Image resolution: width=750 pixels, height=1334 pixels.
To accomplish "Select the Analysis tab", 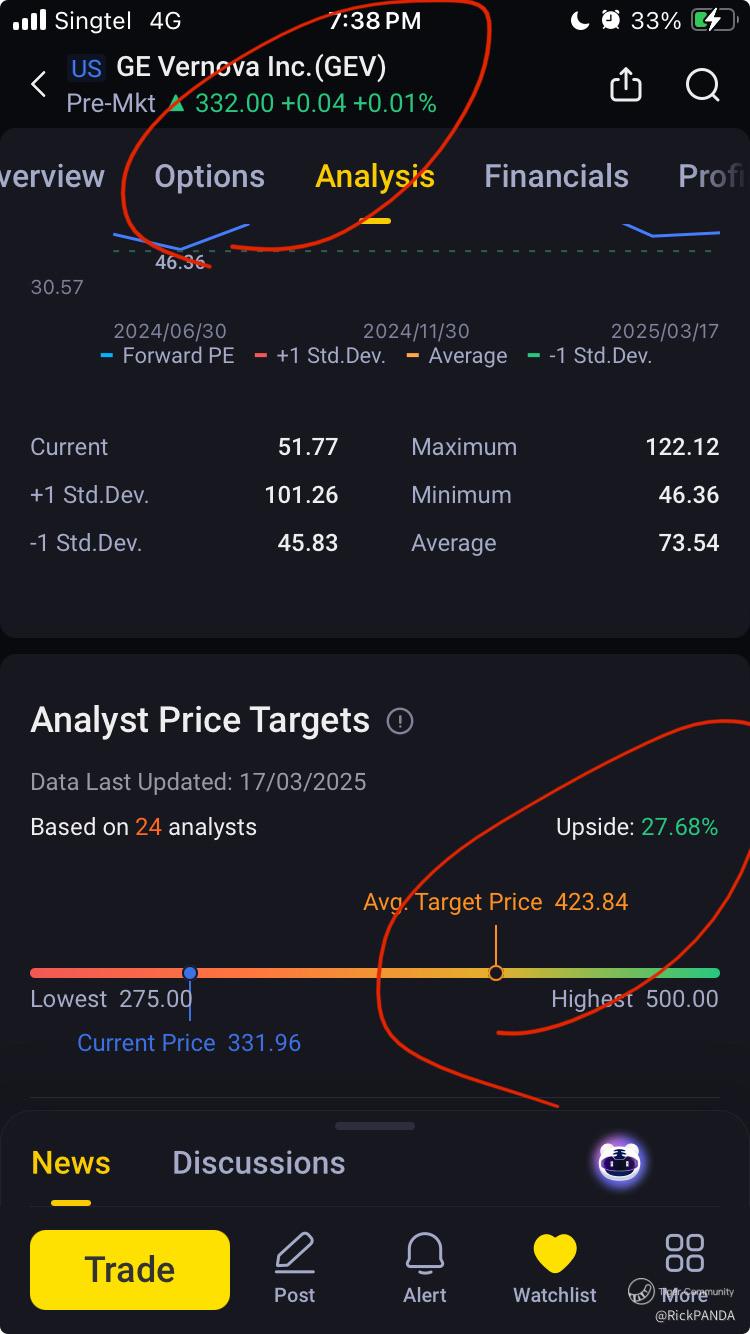I will pos(375,177).
